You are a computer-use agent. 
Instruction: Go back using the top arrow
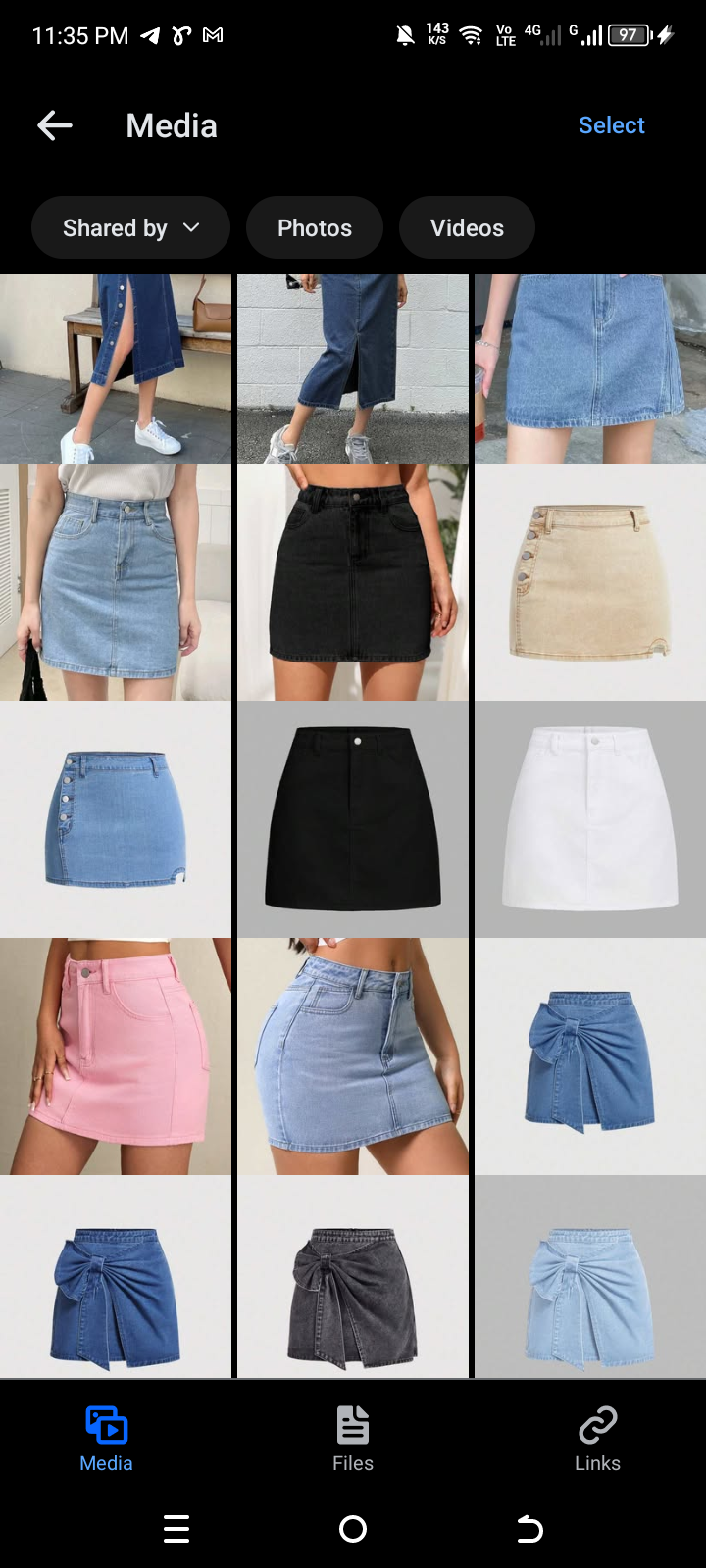coord(55,125)
